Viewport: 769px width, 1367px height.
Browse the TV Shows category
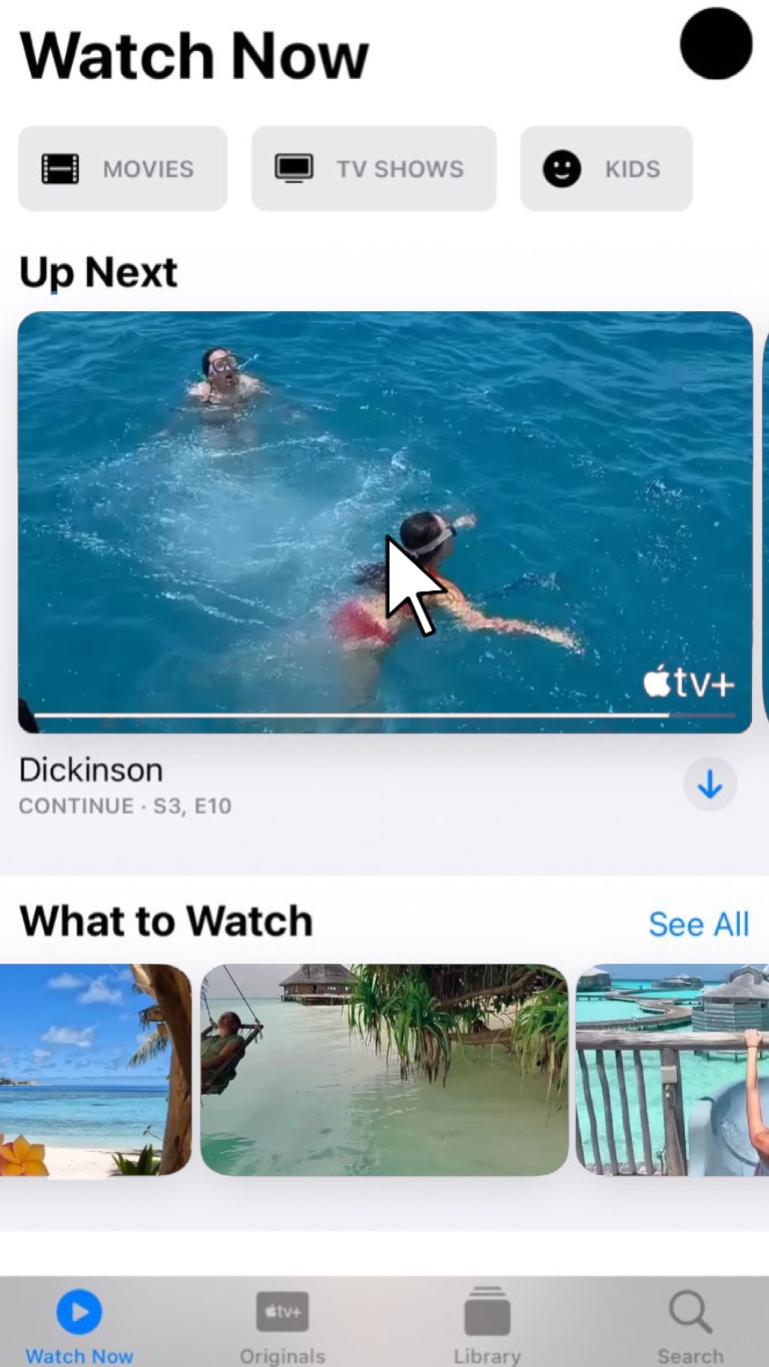point(373,169)
